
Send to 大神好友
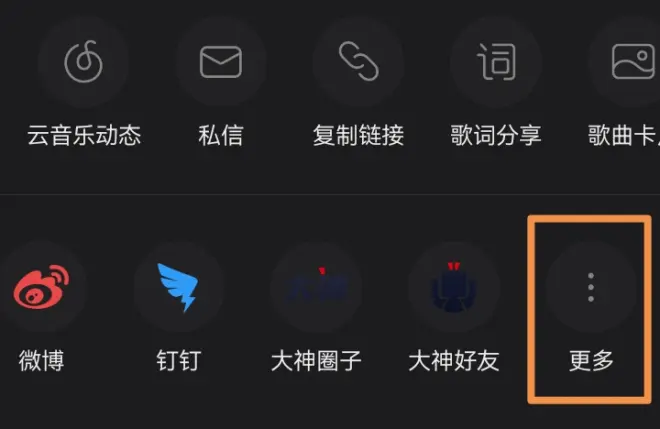pos(453,288)
